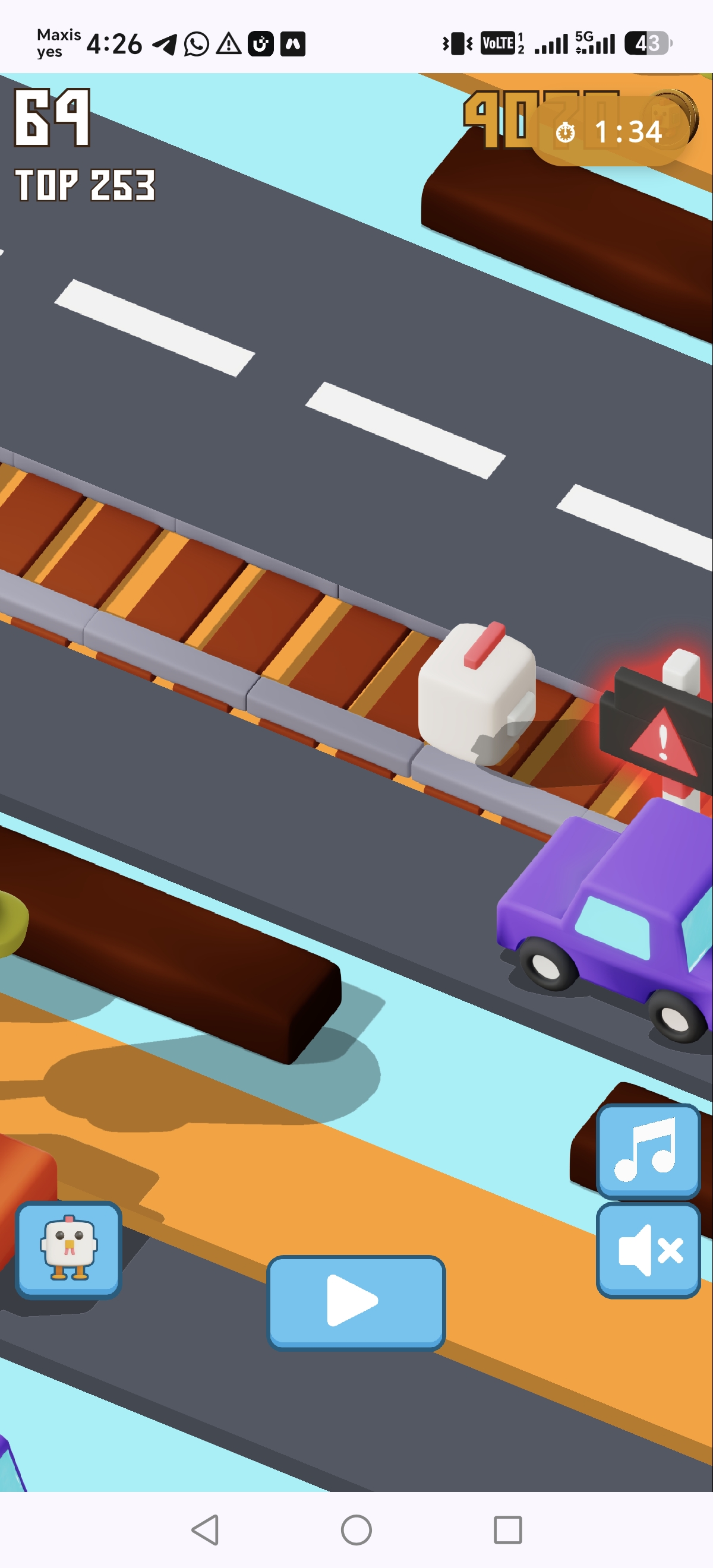Screen dimensions: 713x1568
Task: Toggle the background music
Action: pyautogui.click(x=648, y=1150)
